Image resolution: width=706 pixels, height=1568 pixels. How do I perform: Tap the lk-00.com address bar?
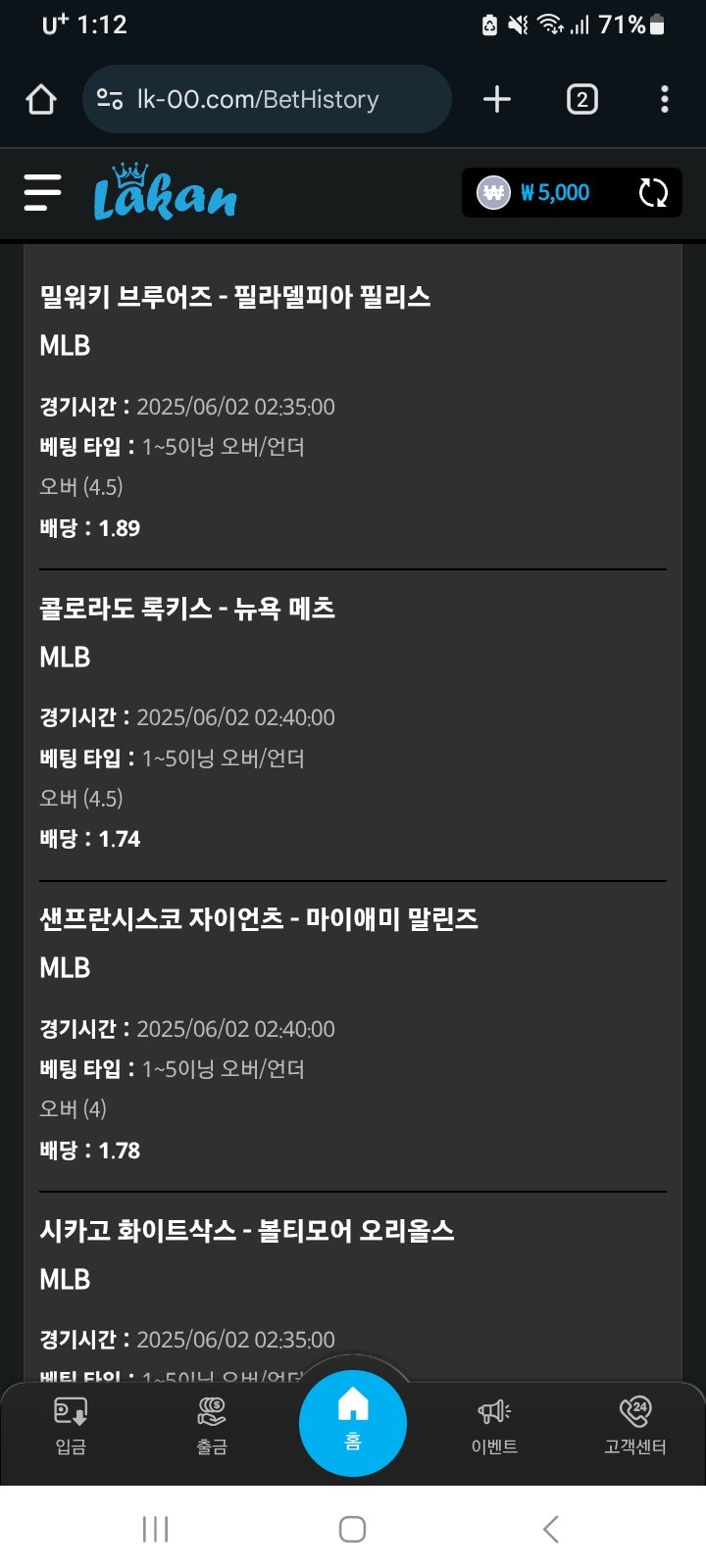point(267,99)
